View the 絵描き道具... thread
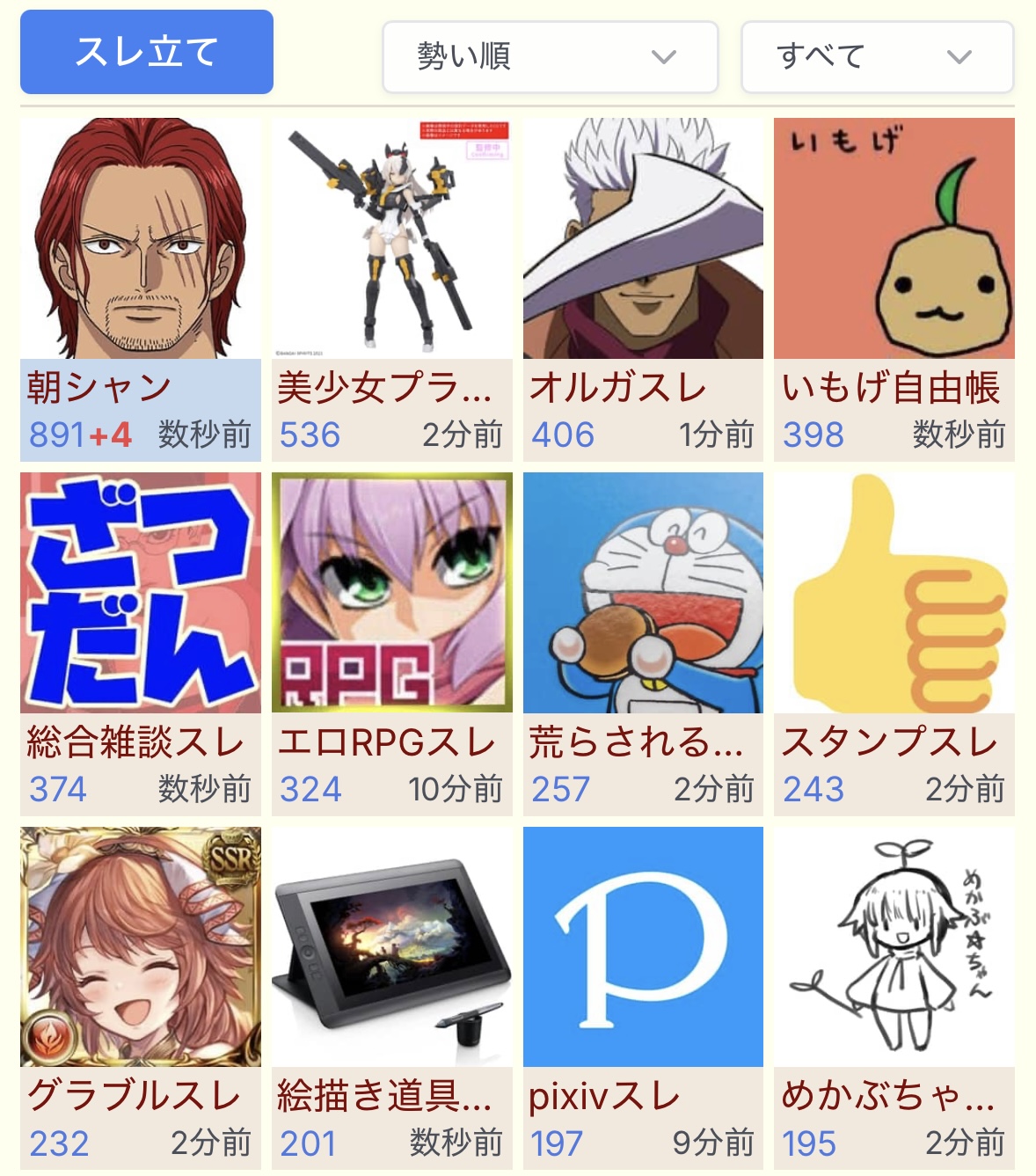This screenshot has height=1176, width=1036. 391,997
